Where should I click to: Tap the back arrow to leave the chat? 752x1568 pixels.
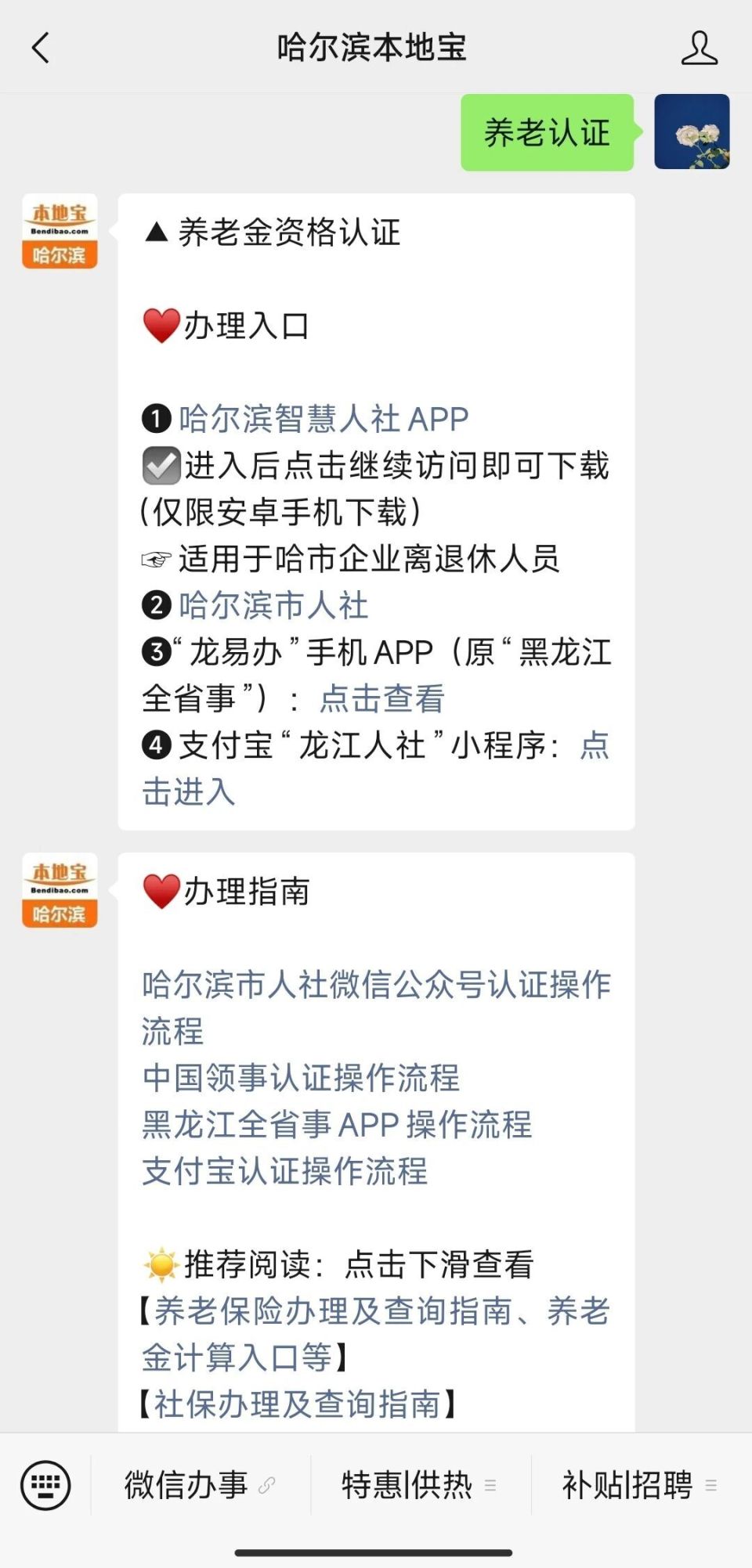(39, 47)
